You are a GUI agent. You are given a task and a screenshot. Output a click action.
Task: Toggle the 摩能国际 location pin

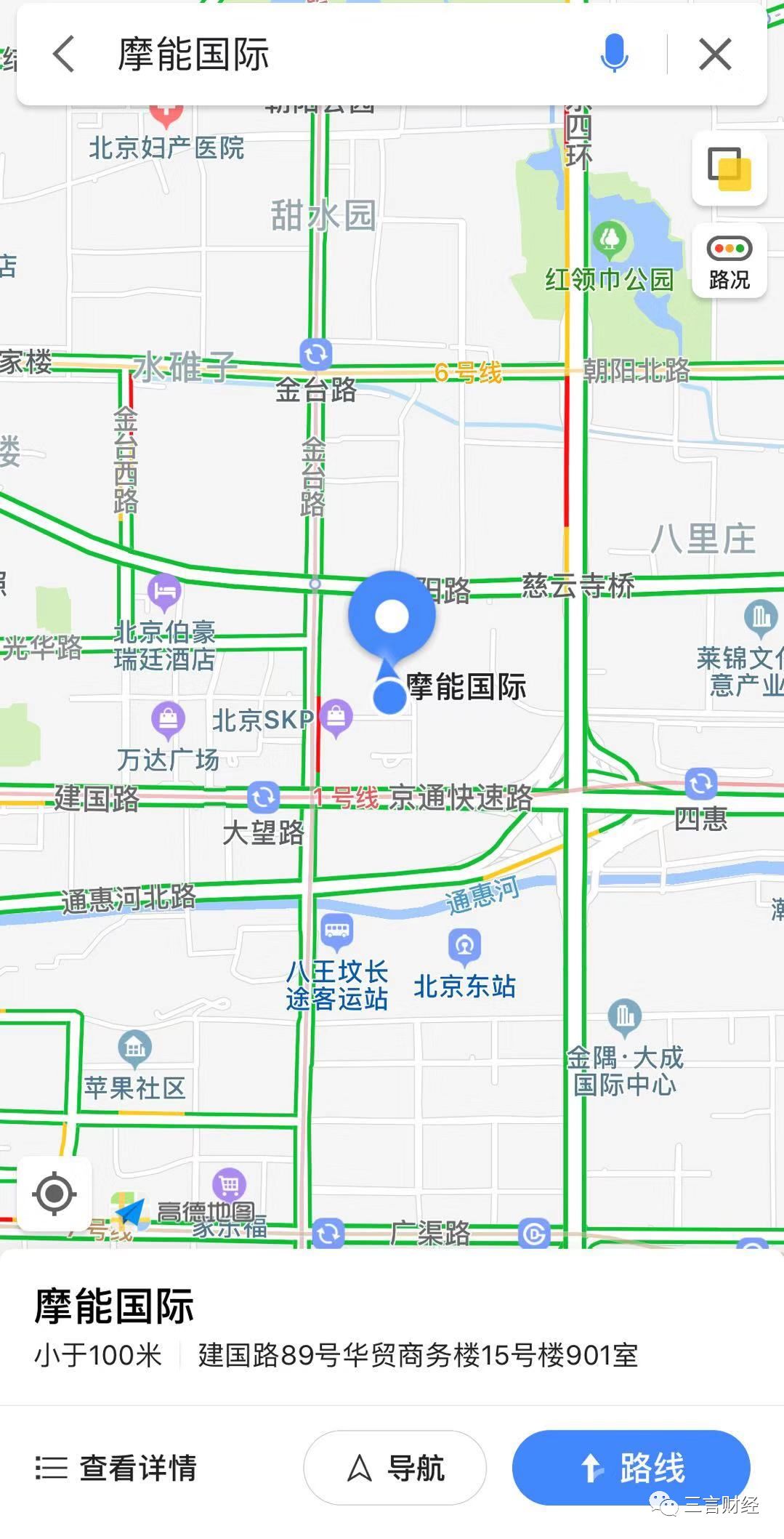pos(392,614)
